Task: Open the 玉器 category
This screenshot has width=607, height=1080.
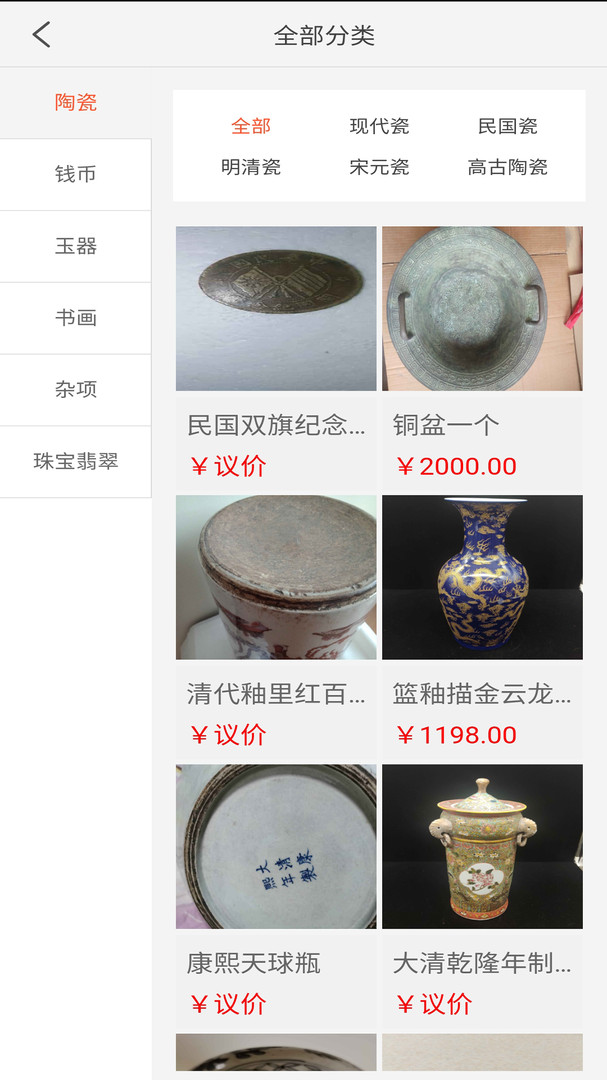Action: (76, 246)
